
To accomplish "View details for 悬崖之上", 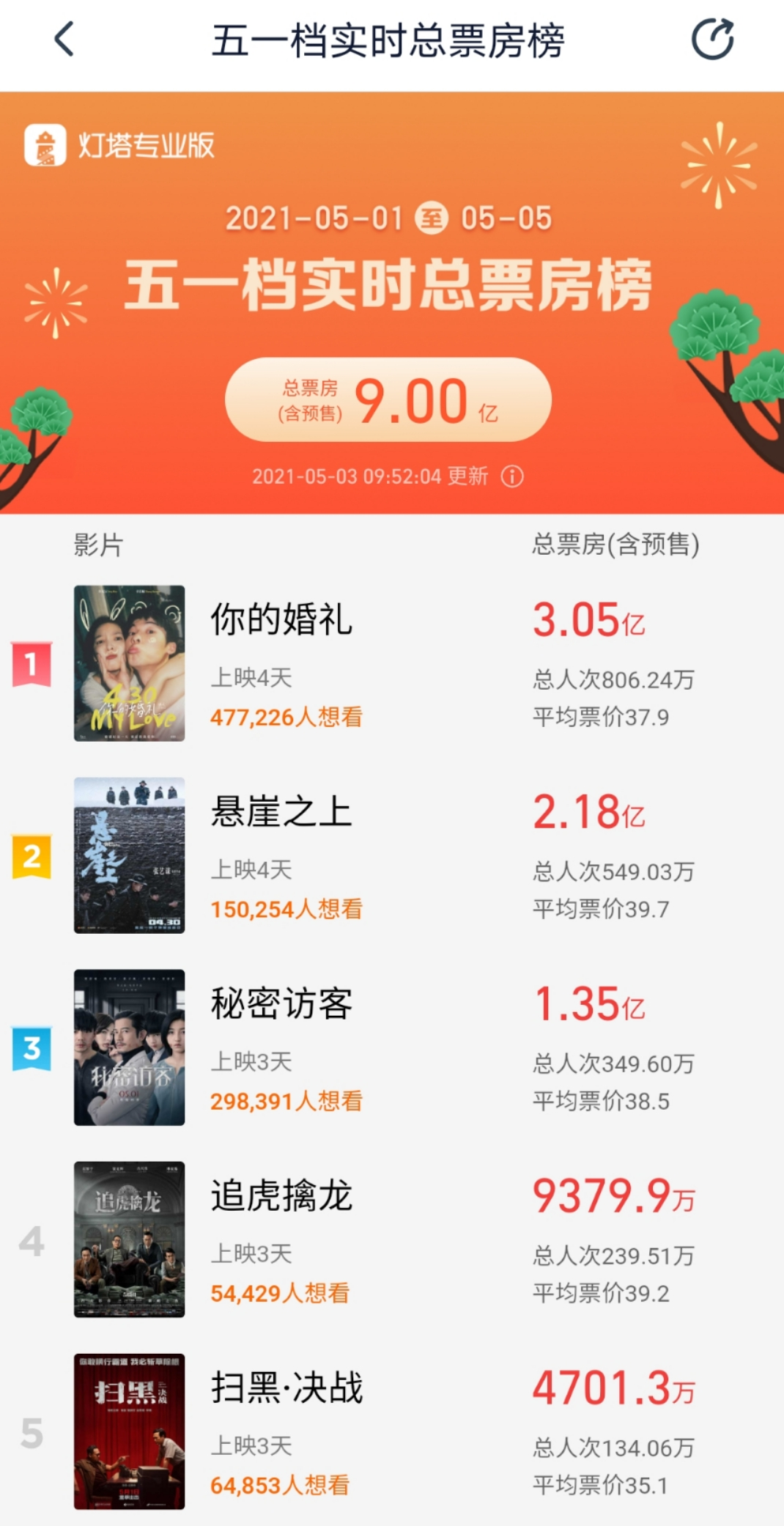I will tap(281, 811).
